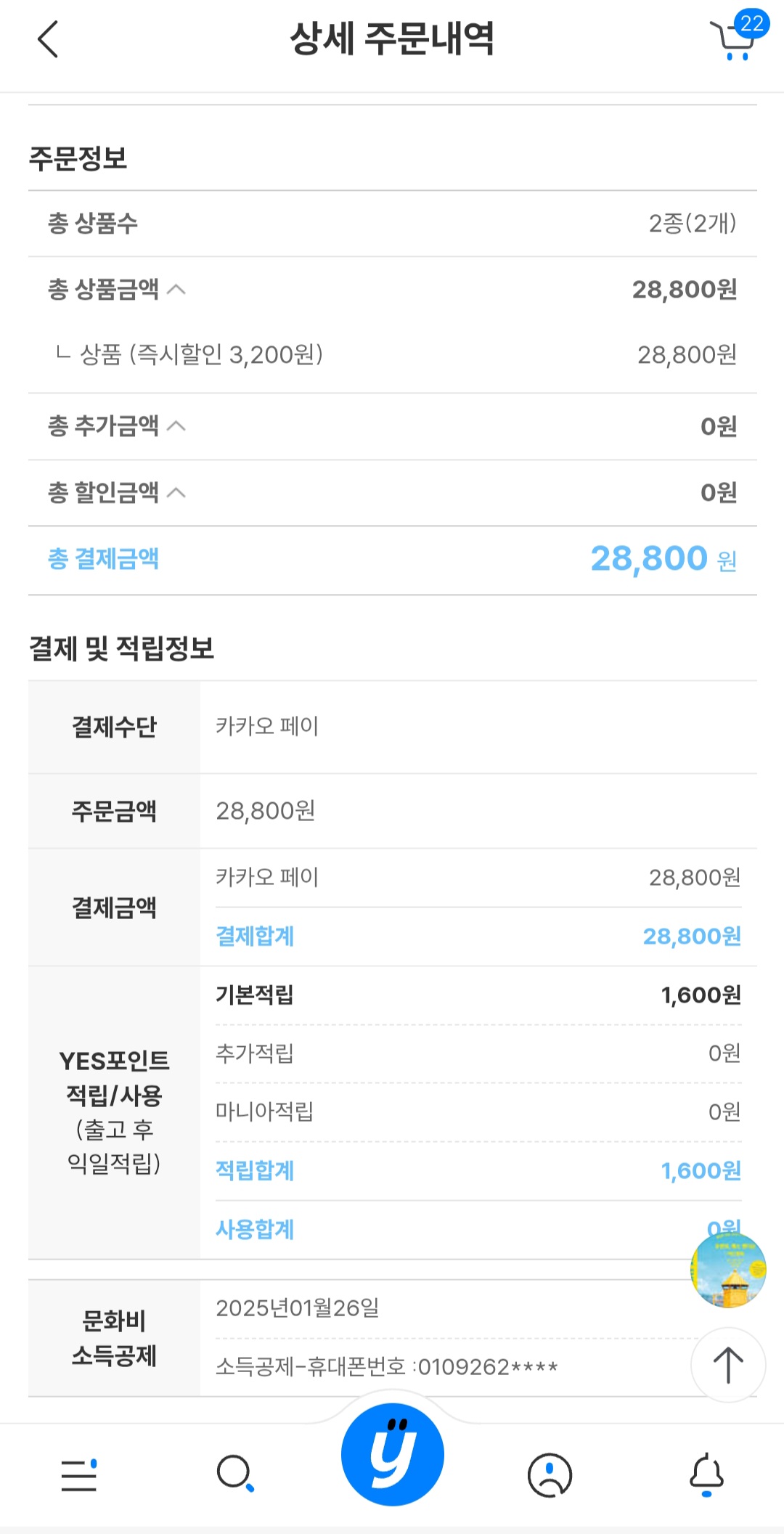Open the my page profile icon
Image resolution: width=784 pixels, height=1534 pixels.
click(x=550, y=1474)
